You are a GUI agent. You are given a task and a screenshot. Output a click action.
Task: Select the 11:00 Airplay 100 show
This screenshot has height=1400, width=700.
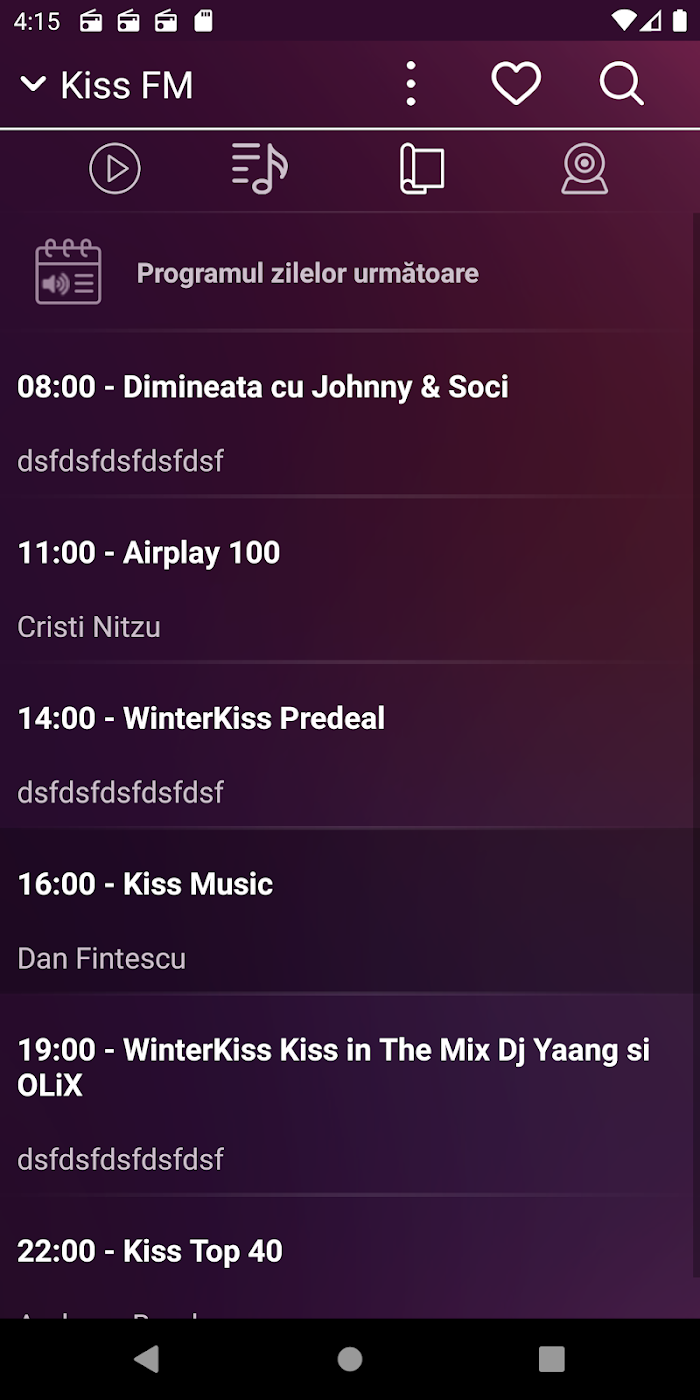[346, 579]
